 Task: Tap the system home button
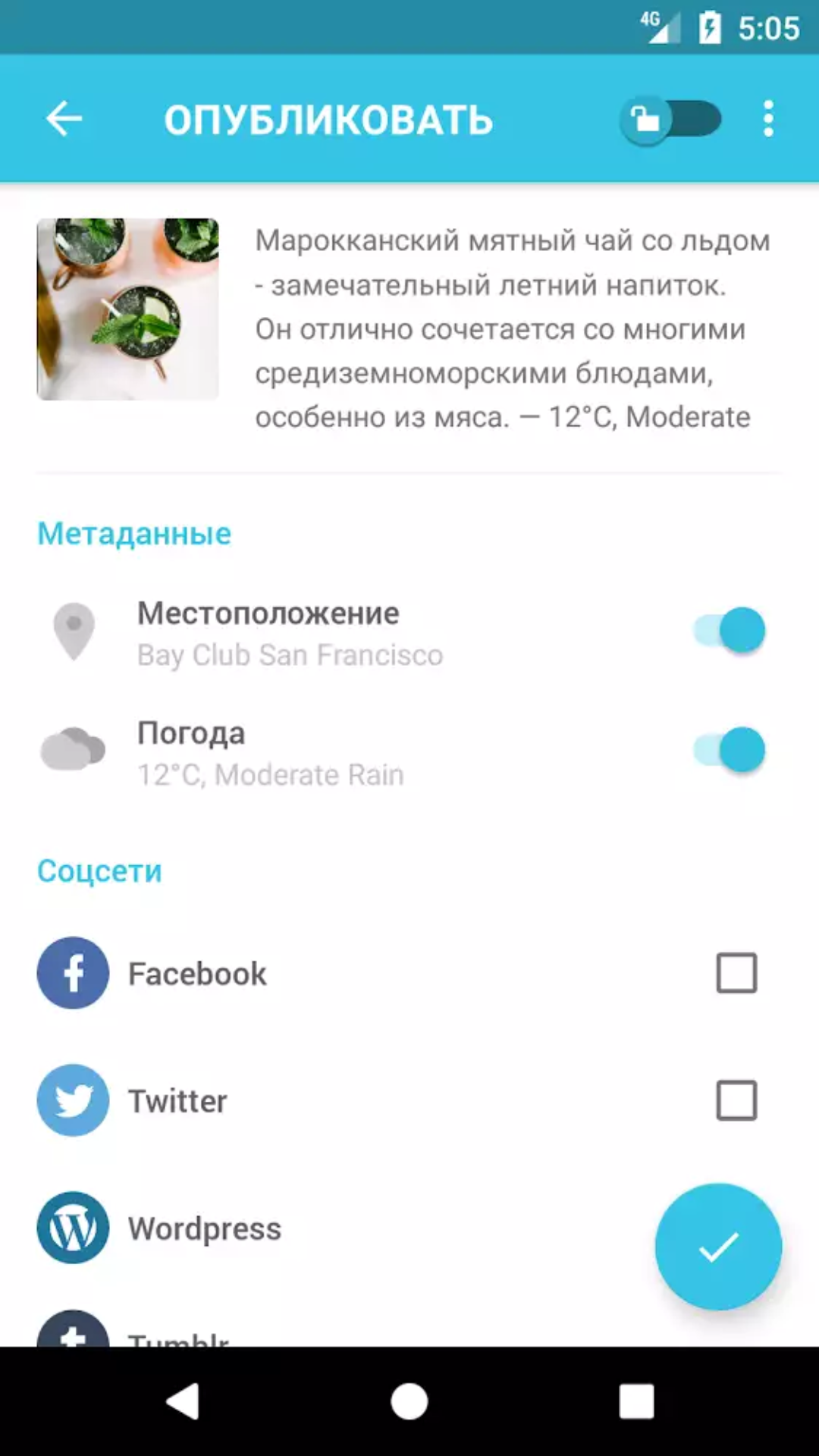point(409,1401)
